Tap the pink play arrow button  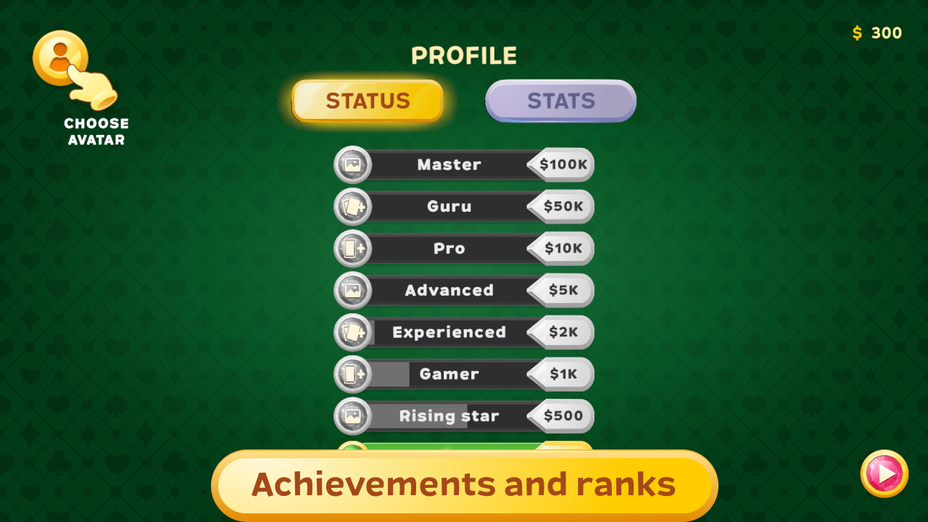click(884, 474)
